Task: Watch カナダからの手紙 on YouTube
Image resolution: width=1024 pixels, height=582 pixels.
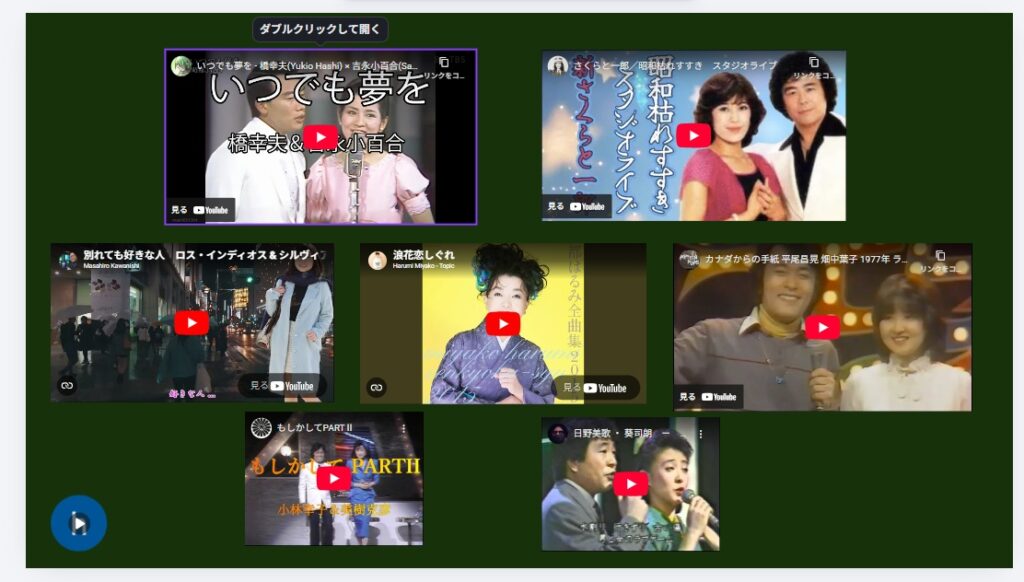Action: (709, 396)
